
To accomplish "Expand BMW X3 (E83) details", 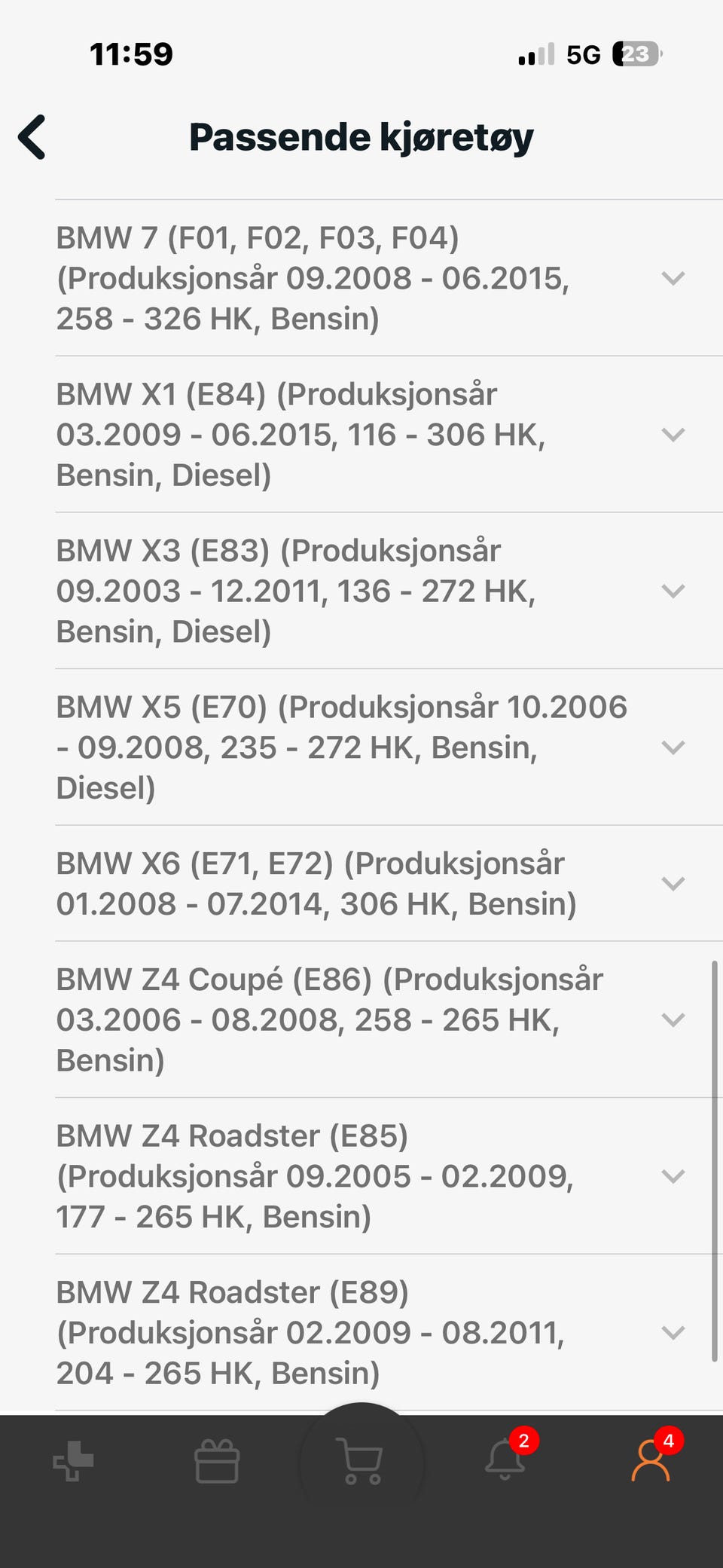I will (x=673, y=591).
